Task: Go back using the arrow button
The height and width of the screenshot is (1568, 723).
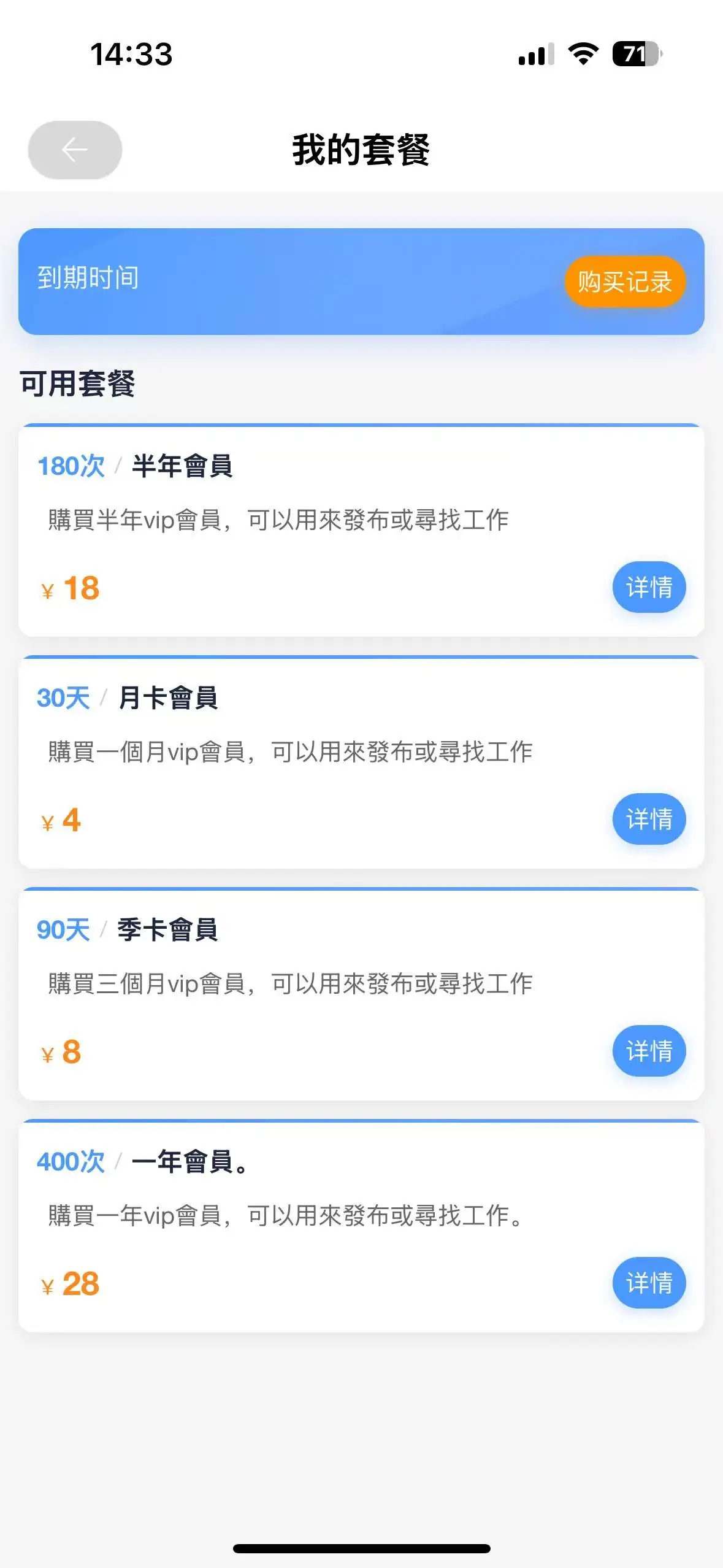Action: [75, 150]
